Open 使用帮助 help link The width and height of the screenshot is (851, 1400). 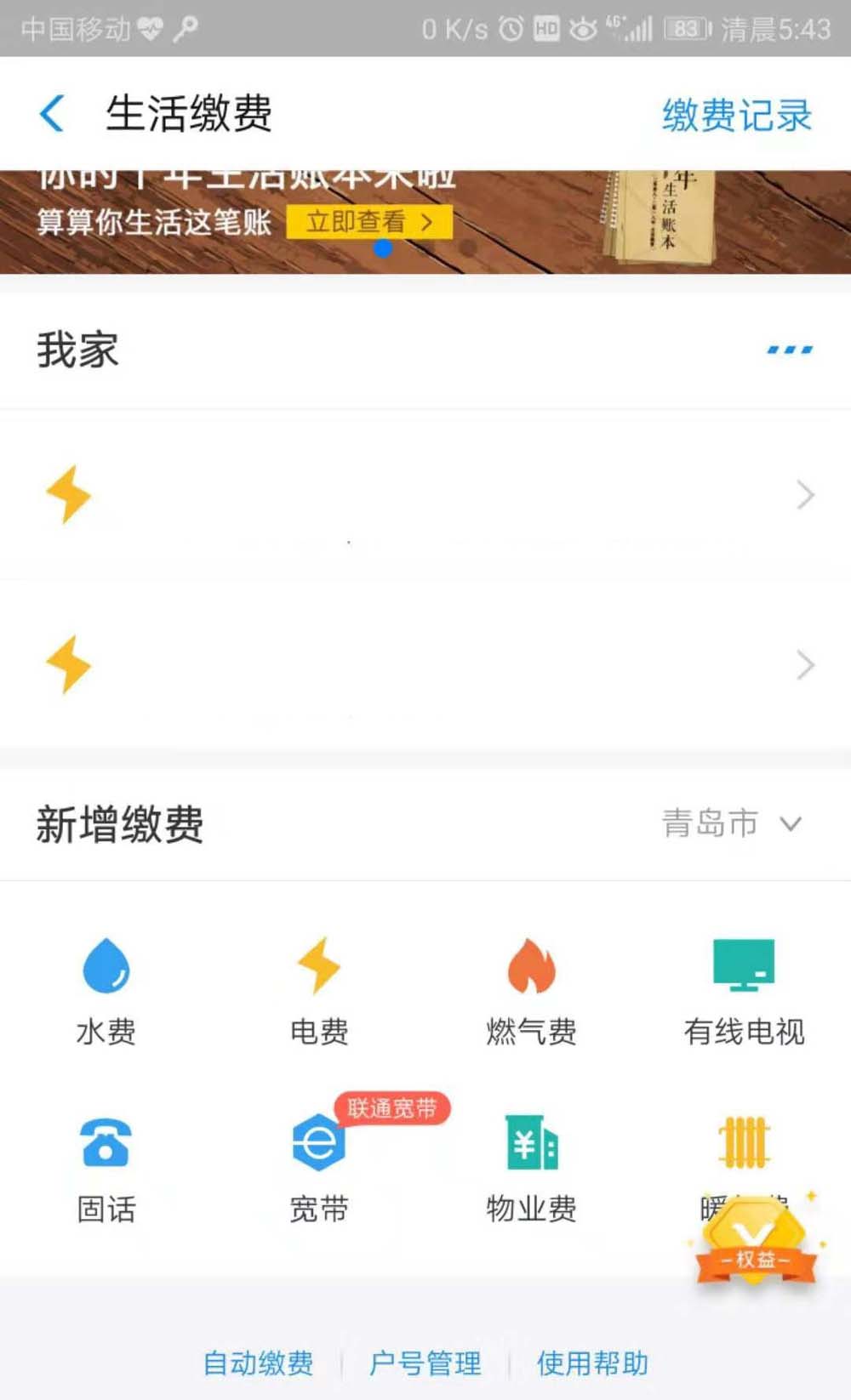coord(592,1363)
